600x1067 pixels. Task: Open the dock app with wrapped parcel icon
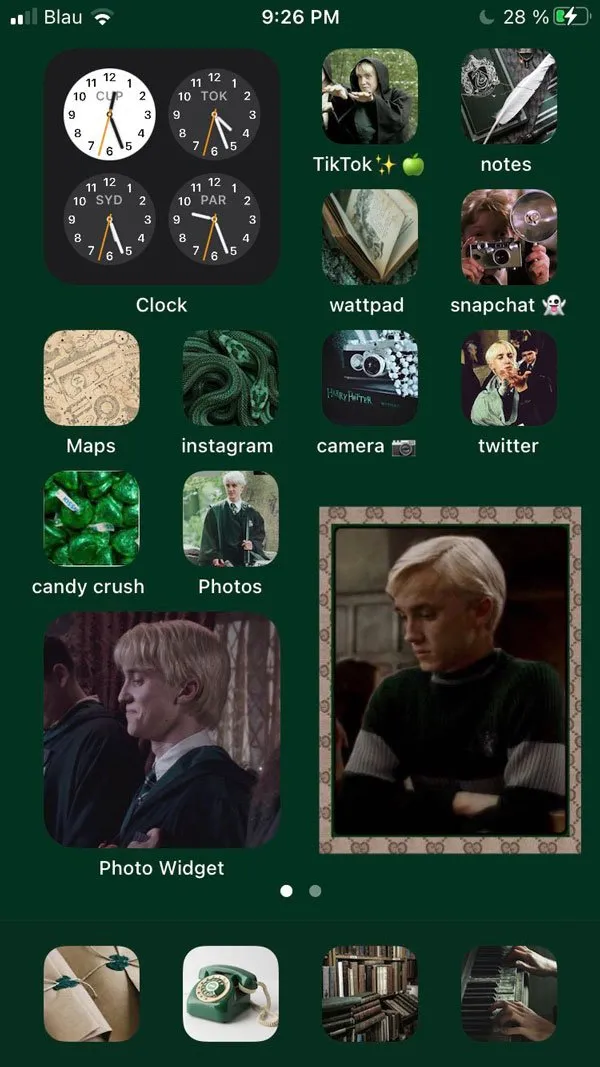tap(91, 993)
